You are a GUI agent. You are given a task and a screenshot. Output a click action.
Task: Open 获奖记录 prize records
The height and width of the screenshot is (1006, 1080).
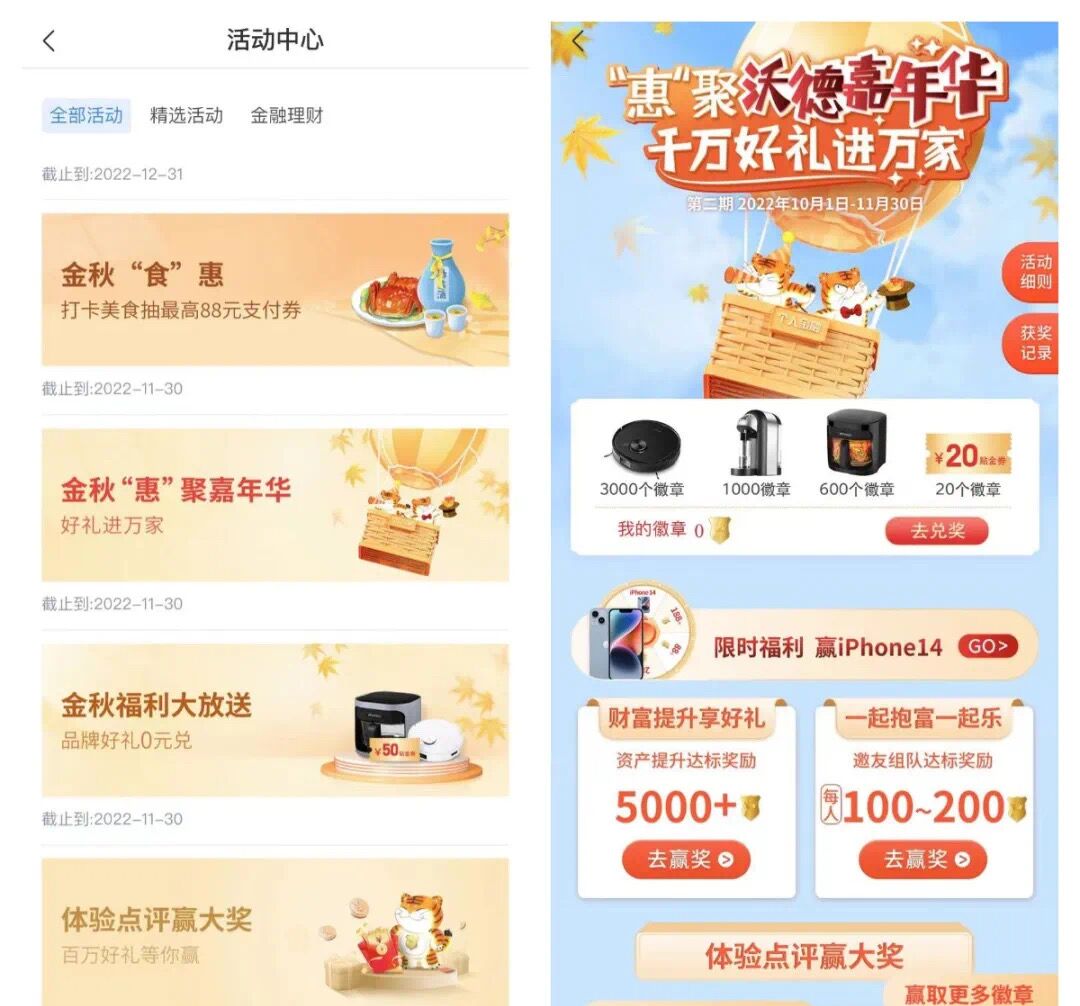pos(1035,342)
